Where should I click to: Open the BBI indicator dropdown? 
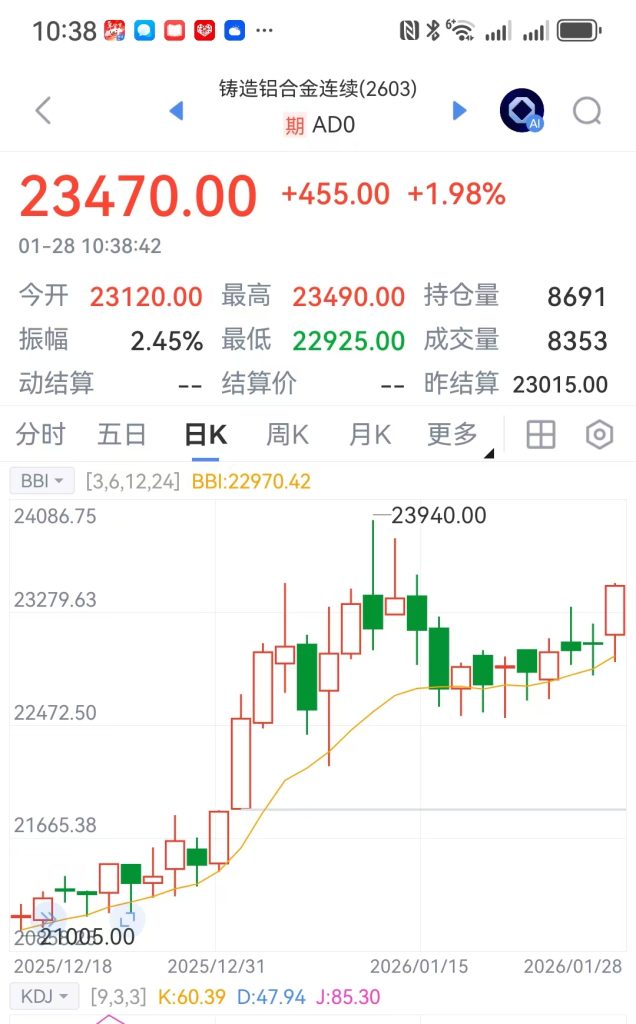[42, 481]
